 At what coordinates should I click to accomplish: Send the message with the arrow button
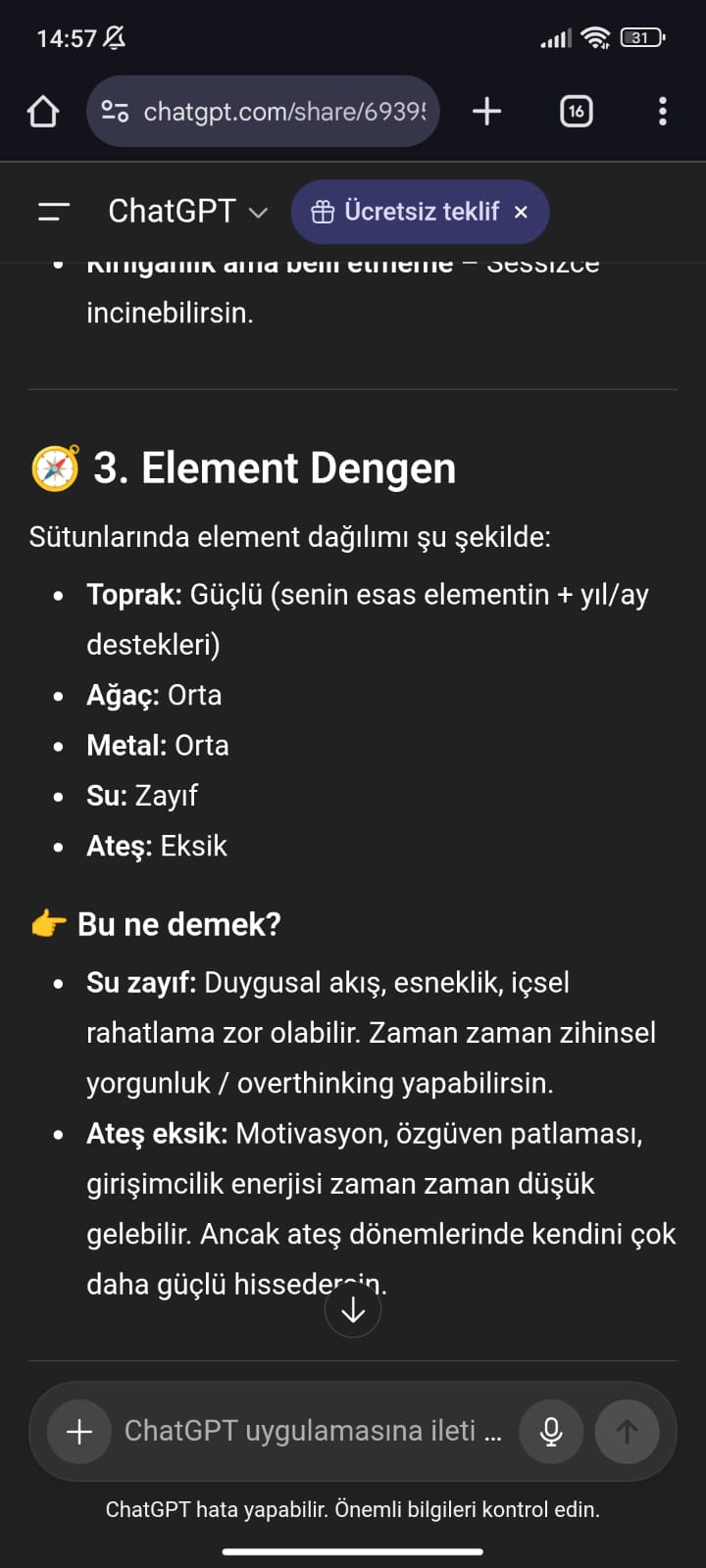(627, 1432)
